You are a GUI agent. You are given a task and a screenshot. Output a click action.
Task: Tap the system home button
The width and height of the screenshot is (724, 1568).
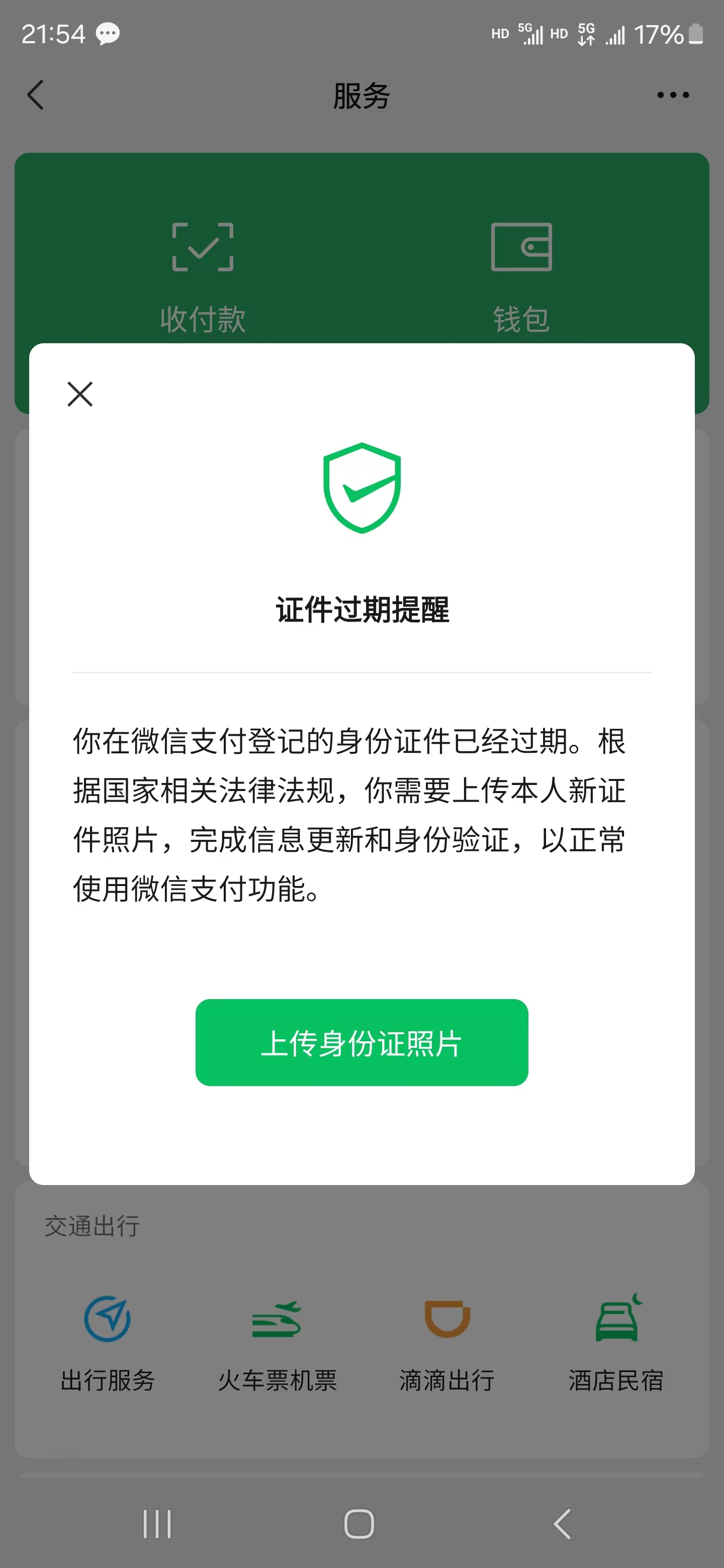pyautogui.click(x=359, y=1524)
